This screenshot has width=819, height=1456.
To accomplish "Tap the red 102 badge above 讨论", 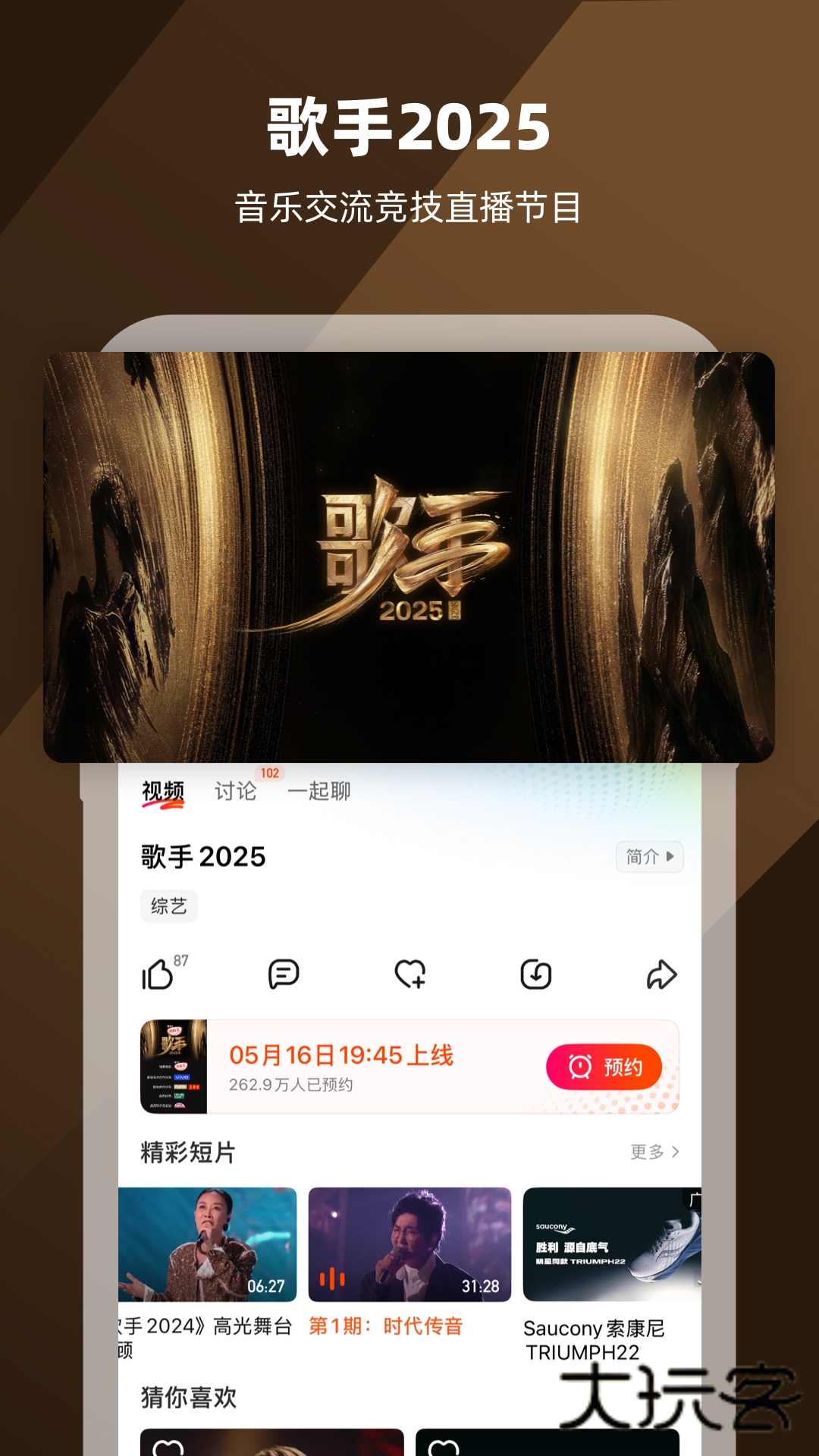I will pyautogui.click(x=269, y=775).
